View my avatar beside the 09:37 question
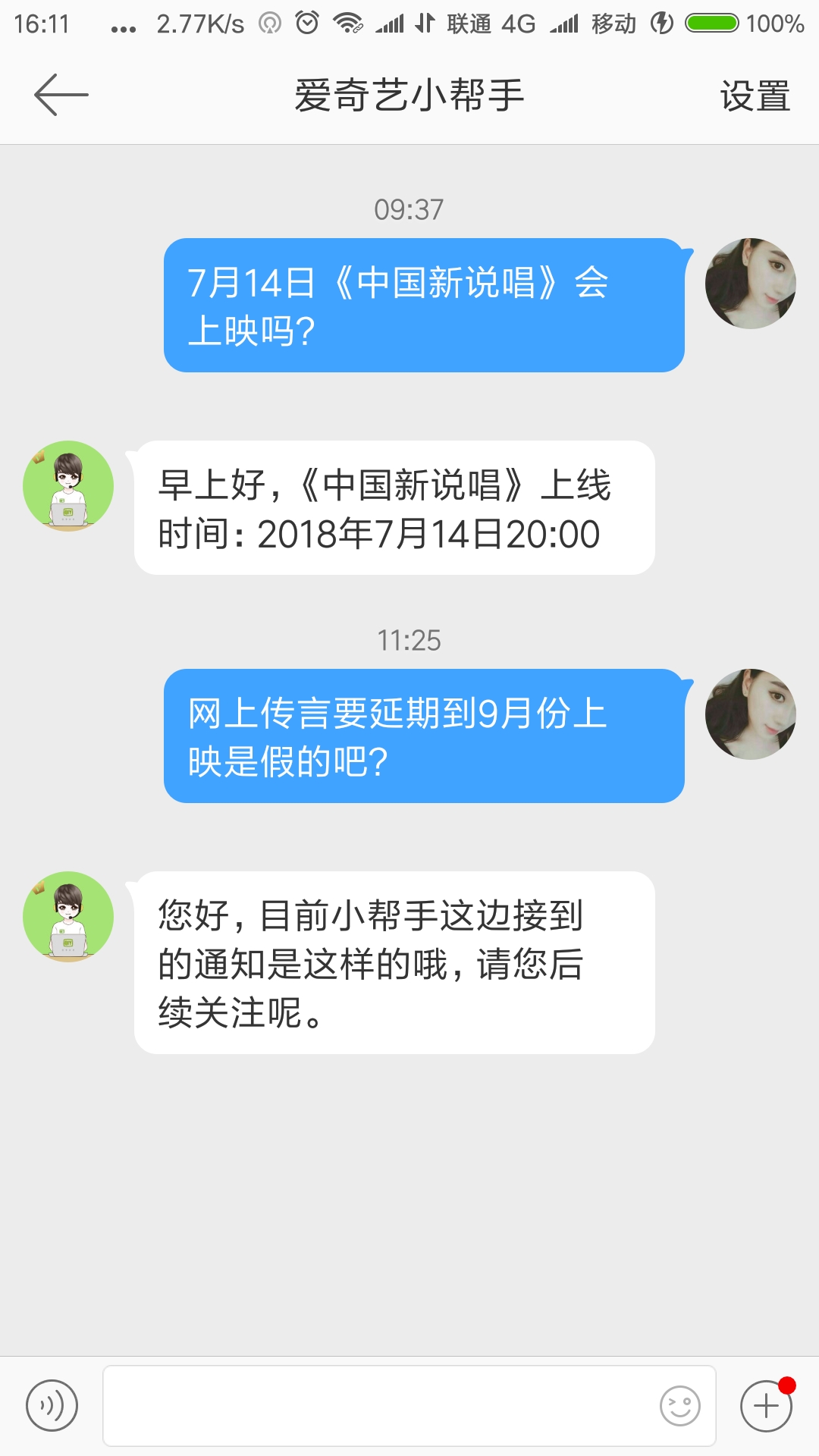 [750, 284]
